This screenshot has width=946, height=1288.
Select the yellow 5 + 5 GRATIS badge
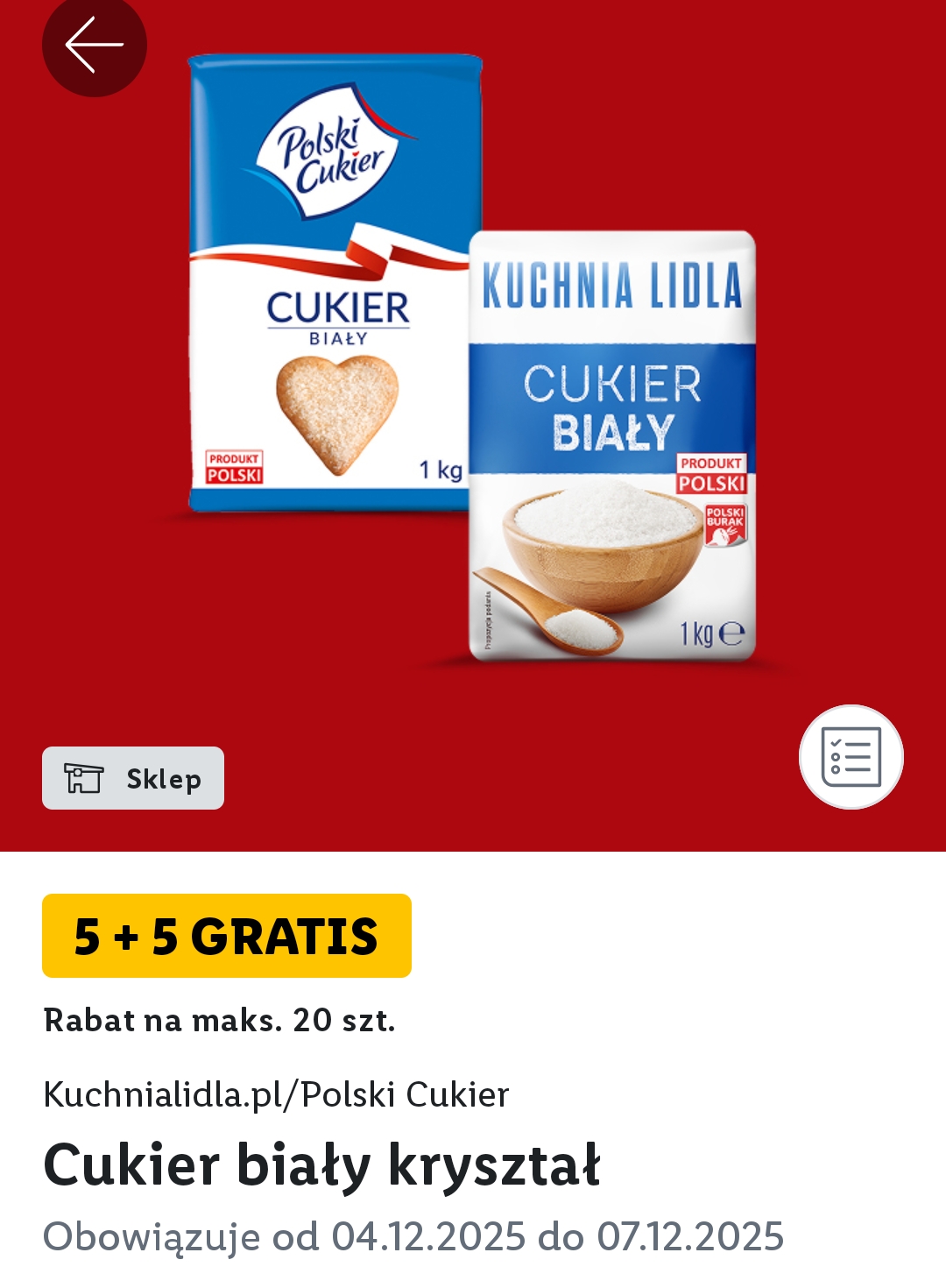pyautogui.click(x=226, y=937)
